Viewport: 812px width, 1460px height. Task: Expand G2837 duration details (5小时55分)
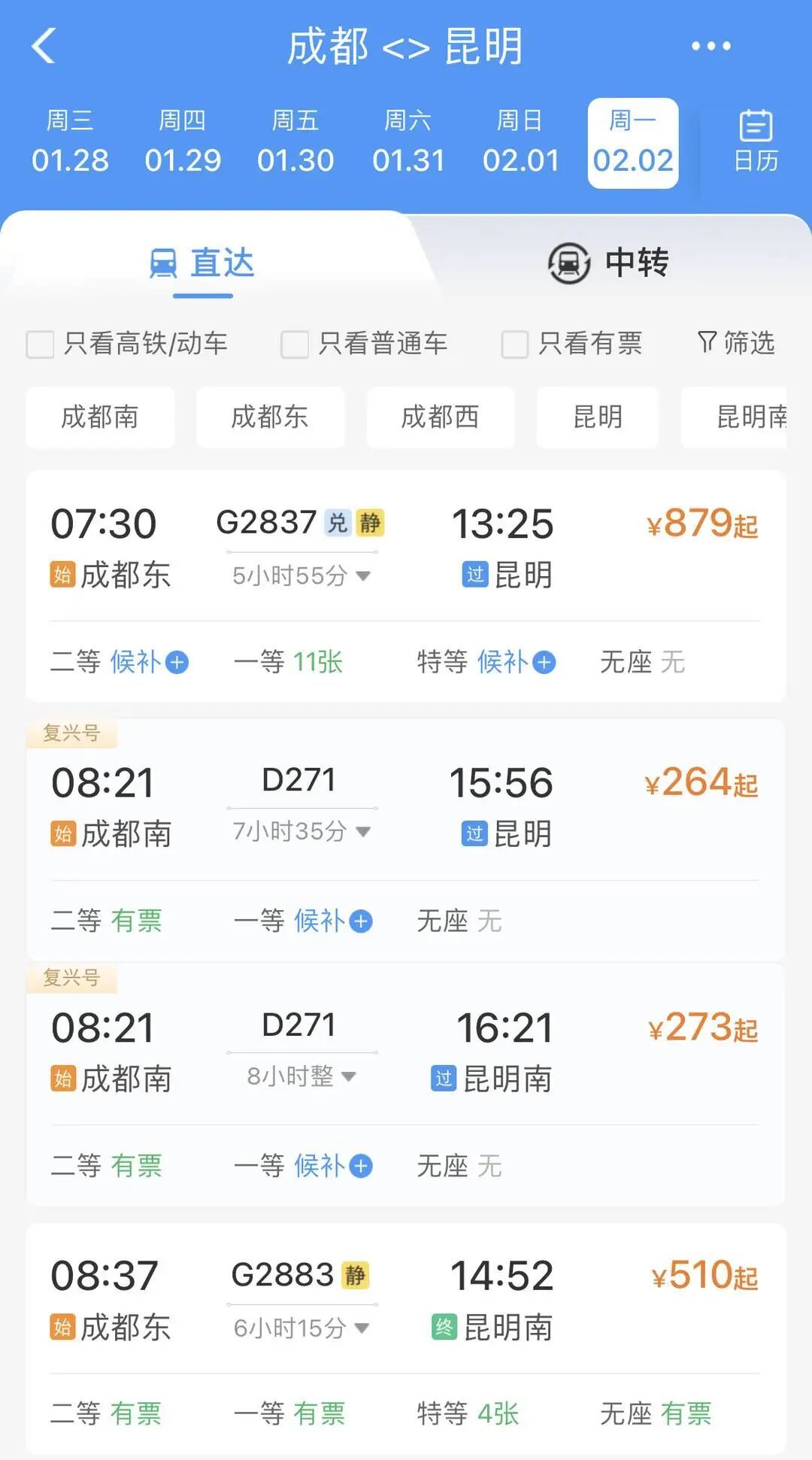click(x=299, y=576)
